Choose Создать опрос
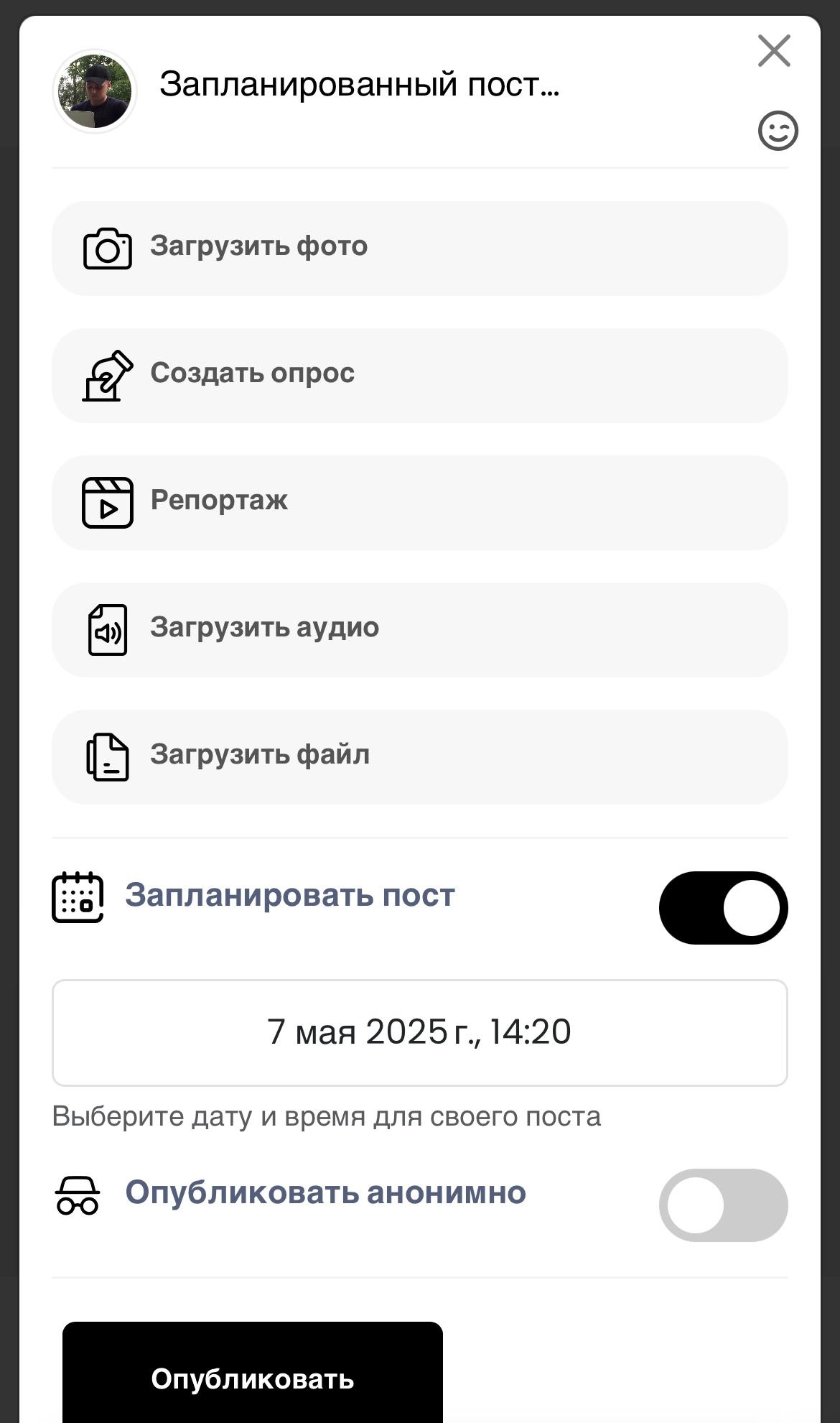 [x=420, y=375]
